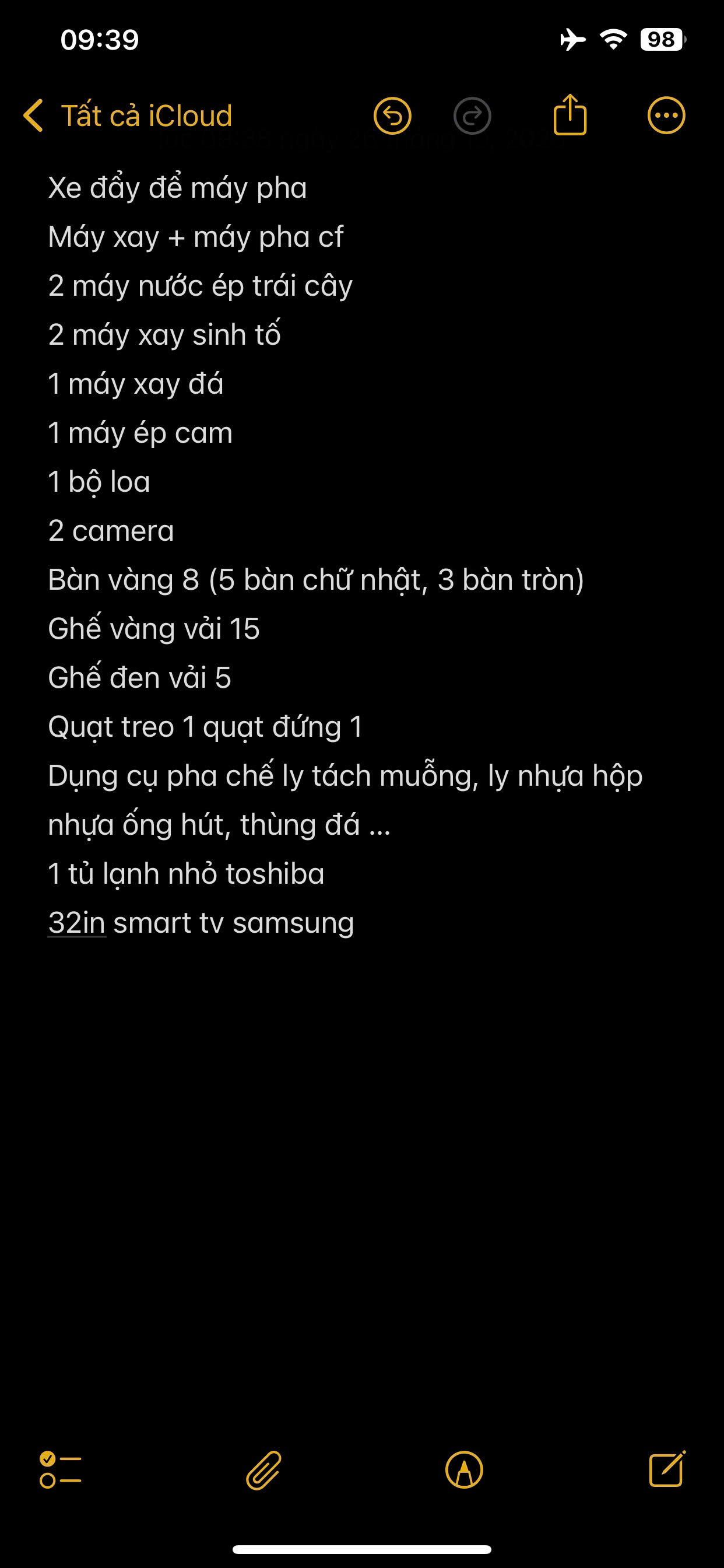Go back to Tất cả iCloud
Viewport: 724px width, 1568px height.
128,116
